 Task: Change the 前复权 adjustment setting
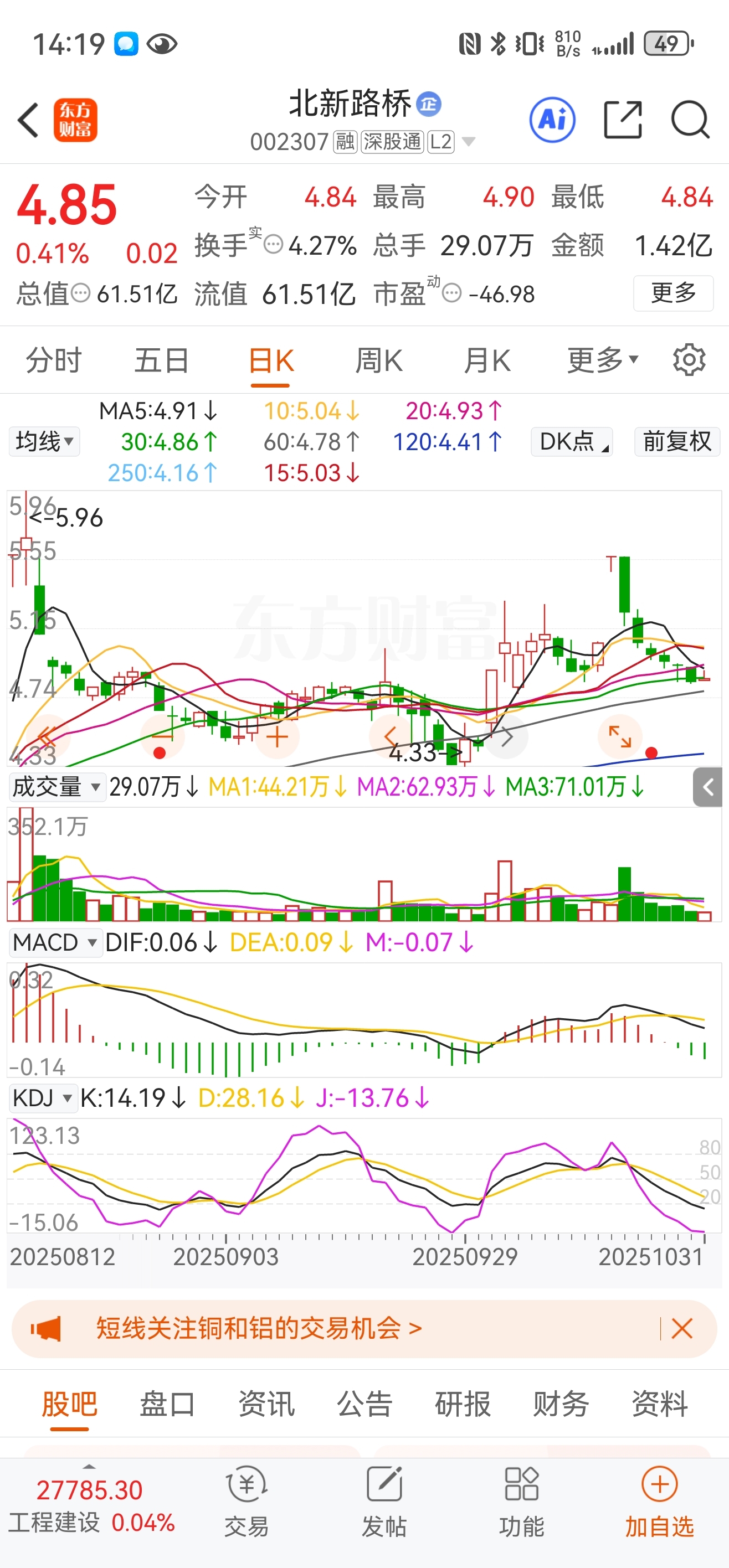677,441
